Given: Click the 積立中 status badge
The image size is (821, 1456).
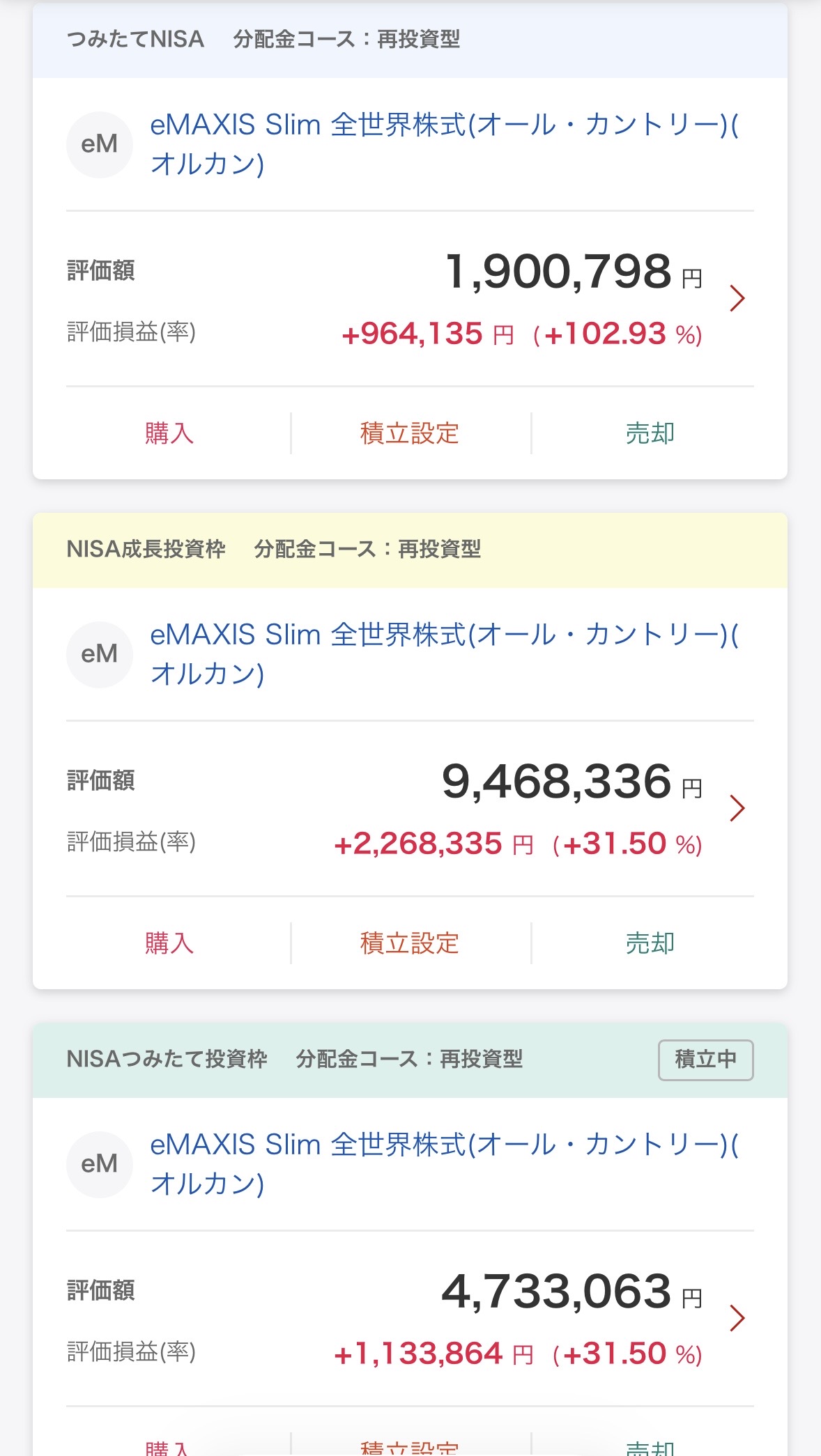Looking at the screenshot, I should 706,1060.
